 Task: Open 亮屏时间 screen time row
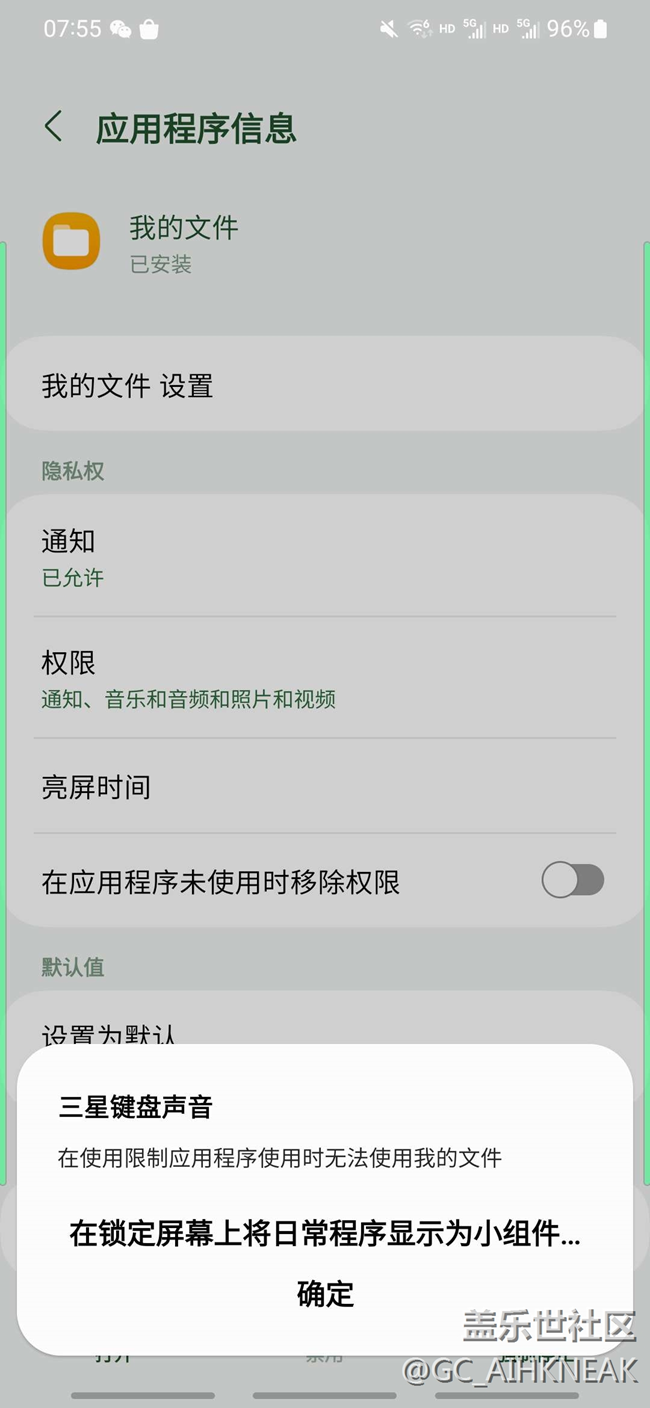point(325,786)
